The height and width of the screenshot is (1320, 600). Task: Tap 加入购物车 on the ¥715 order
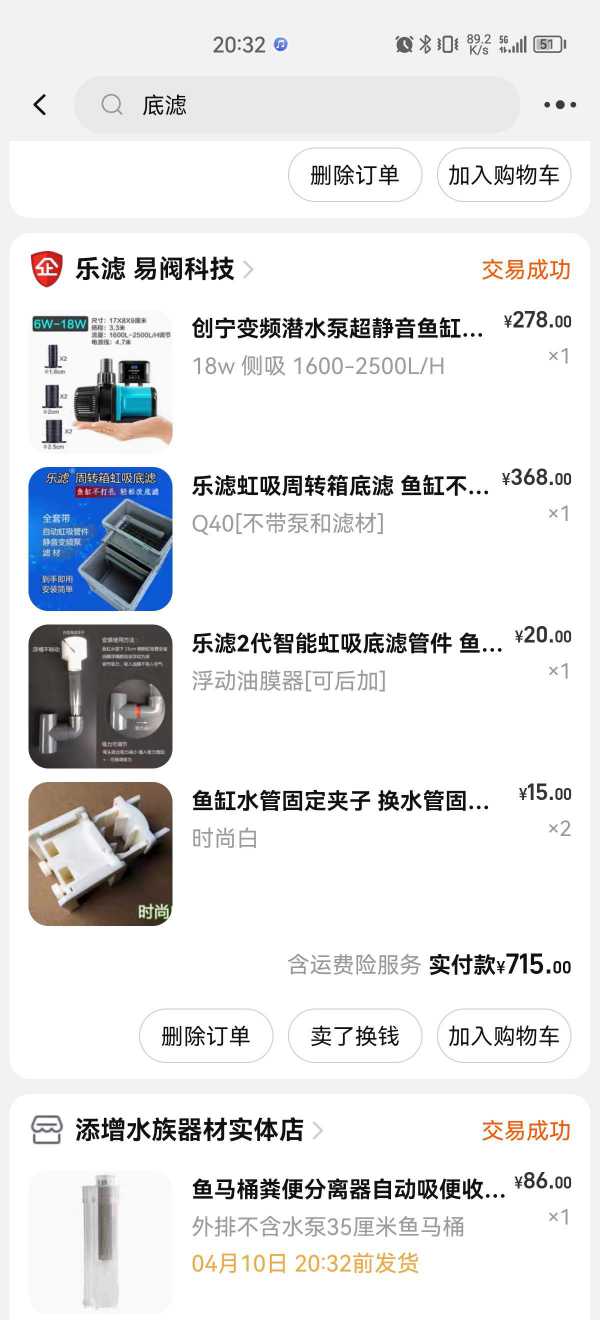point(504,1035)
